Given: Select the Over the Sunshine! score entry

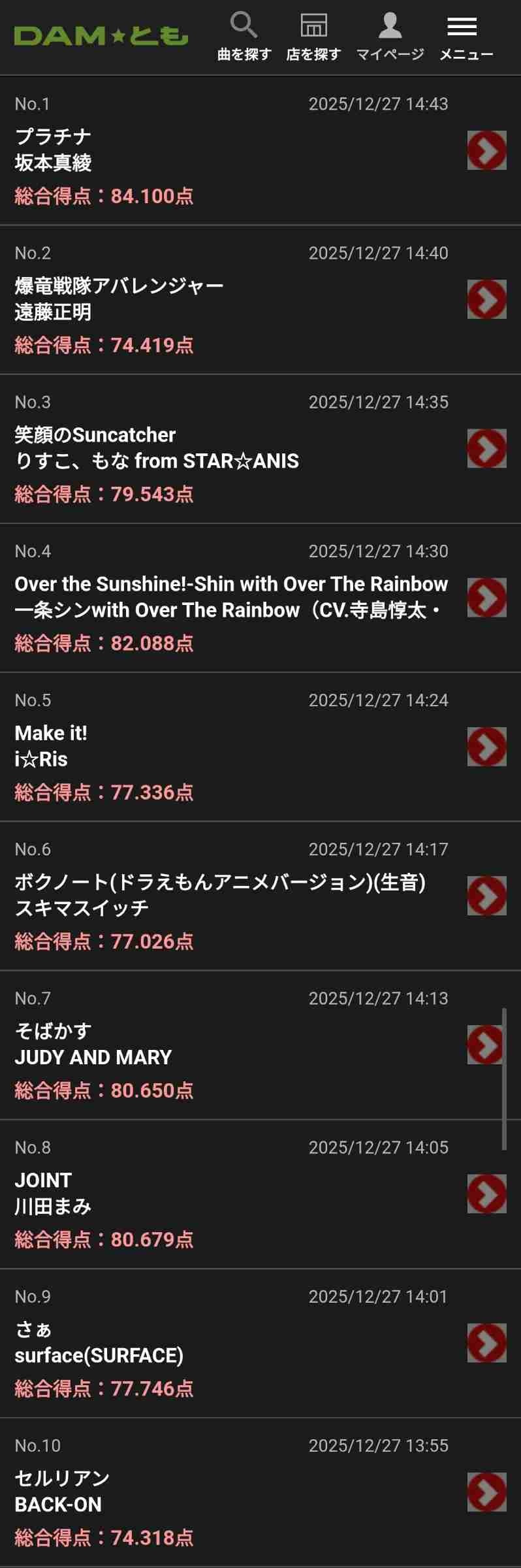Looking at the screenshot, I should [x=486, y=597].
